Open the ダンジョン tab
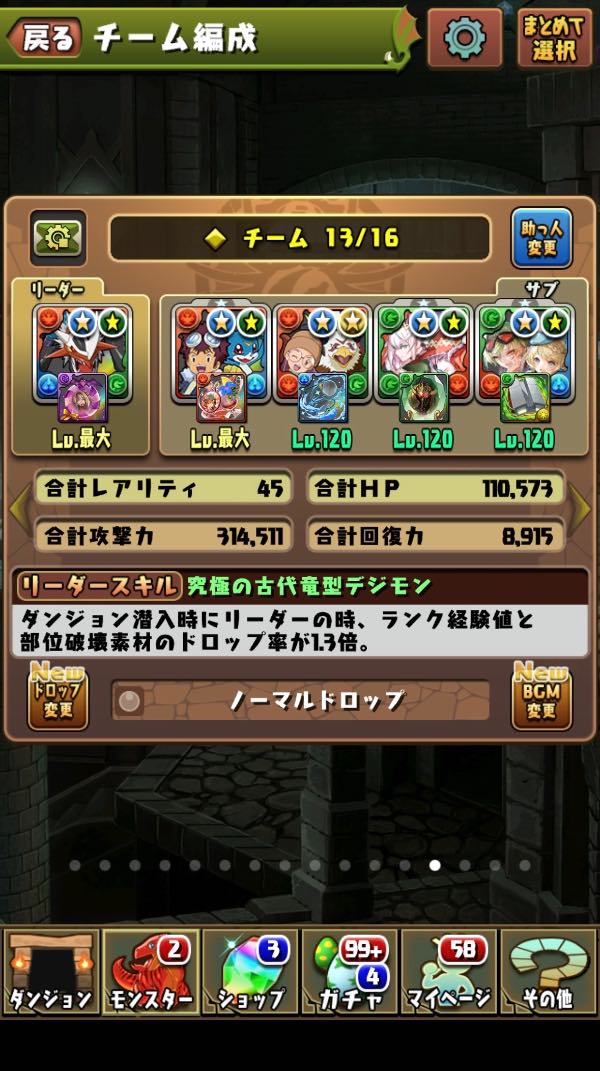The image size is (600, 1071). point(50,972)
